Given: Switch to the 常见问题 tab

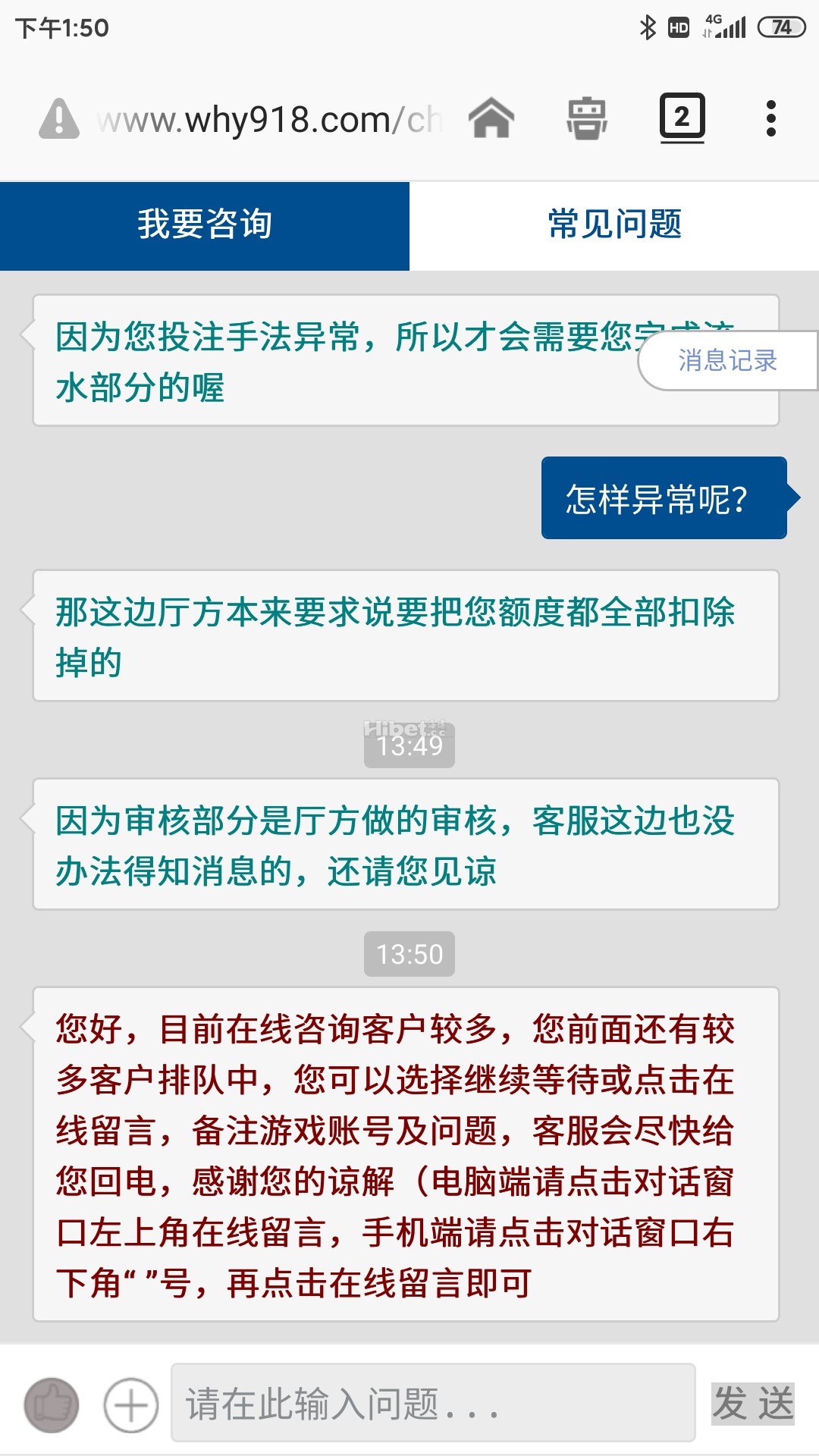Looking at the screenshot, I should (x=614, y=225).
